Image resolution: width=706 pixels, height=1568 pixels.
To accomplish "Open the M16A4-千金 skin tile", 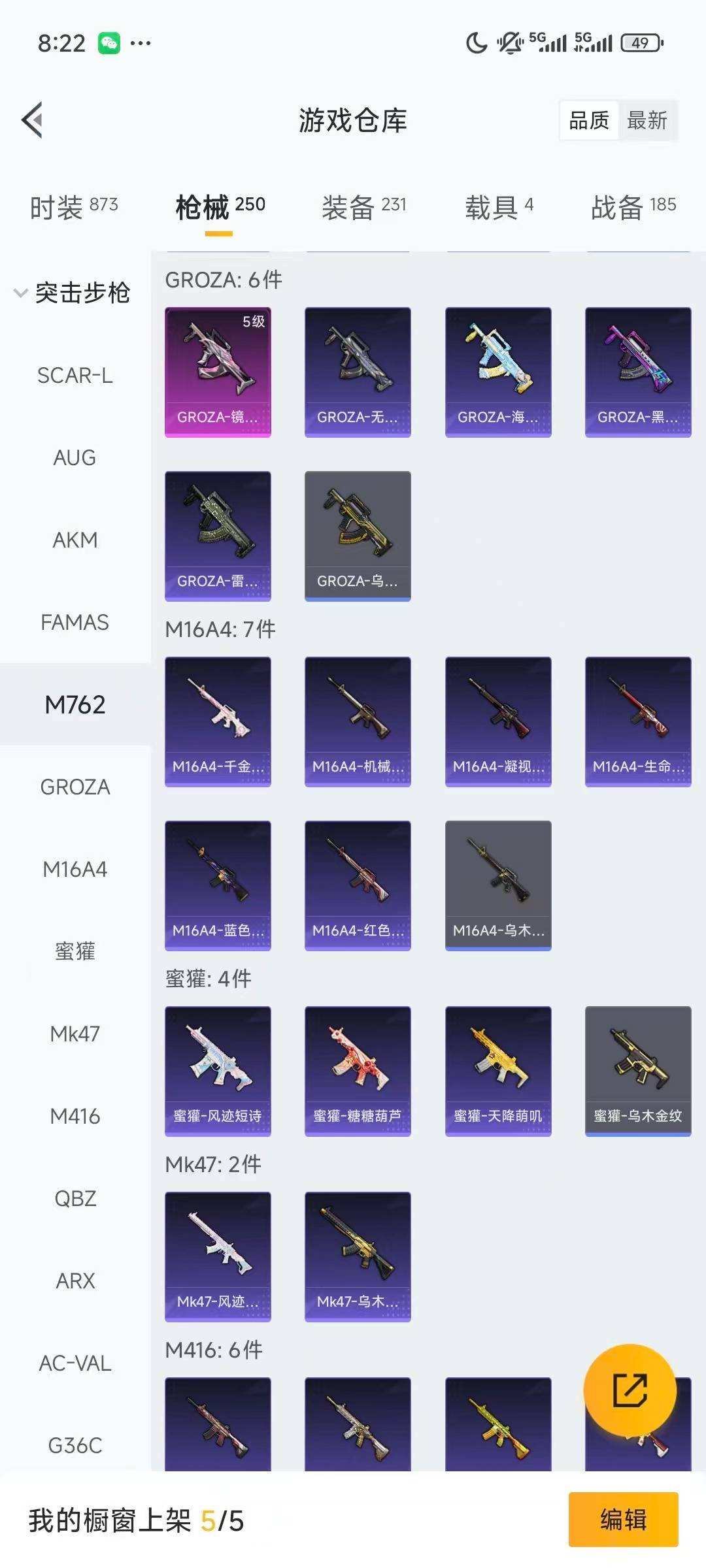I will 218,721.
